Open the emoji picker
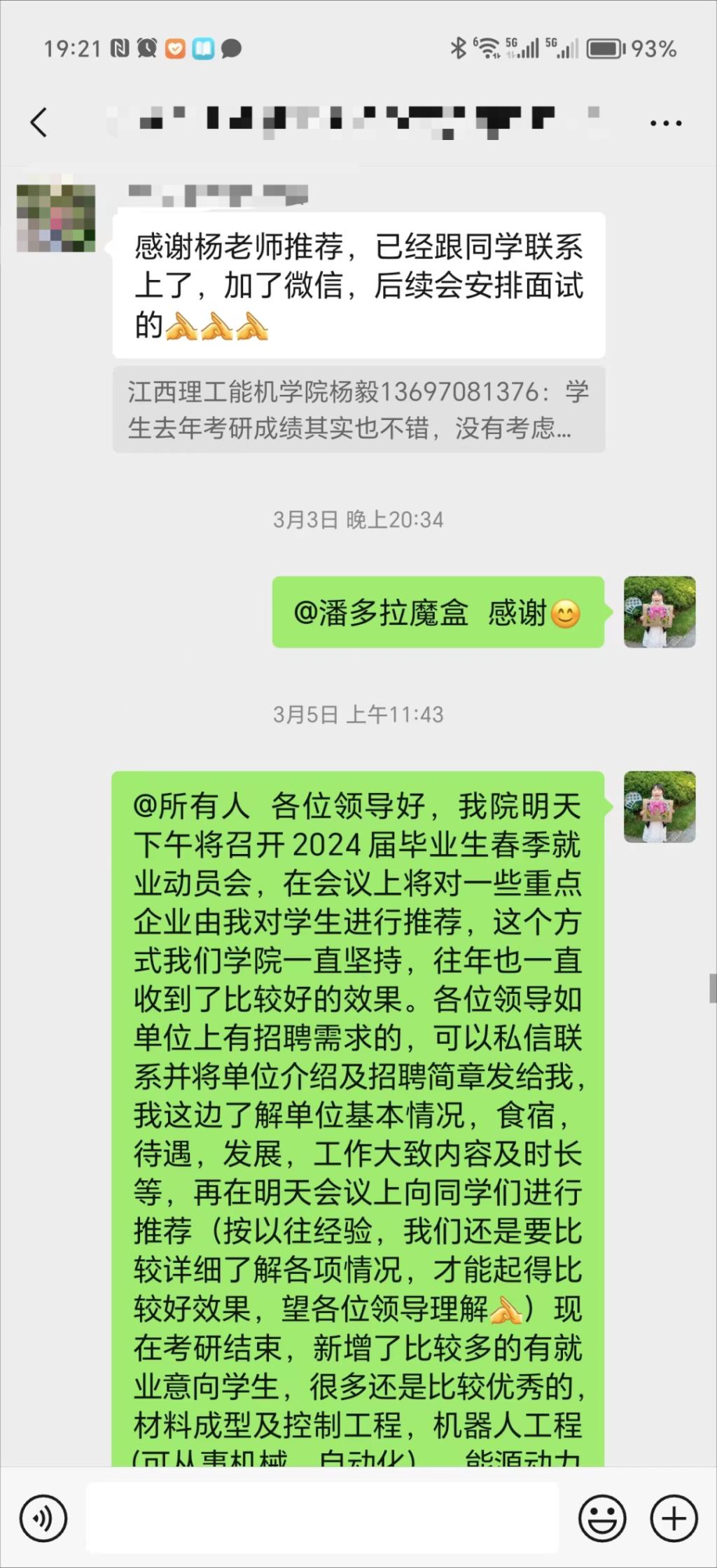The image size is (717, 1568). pyautogui.click(x=601, y=1518)
